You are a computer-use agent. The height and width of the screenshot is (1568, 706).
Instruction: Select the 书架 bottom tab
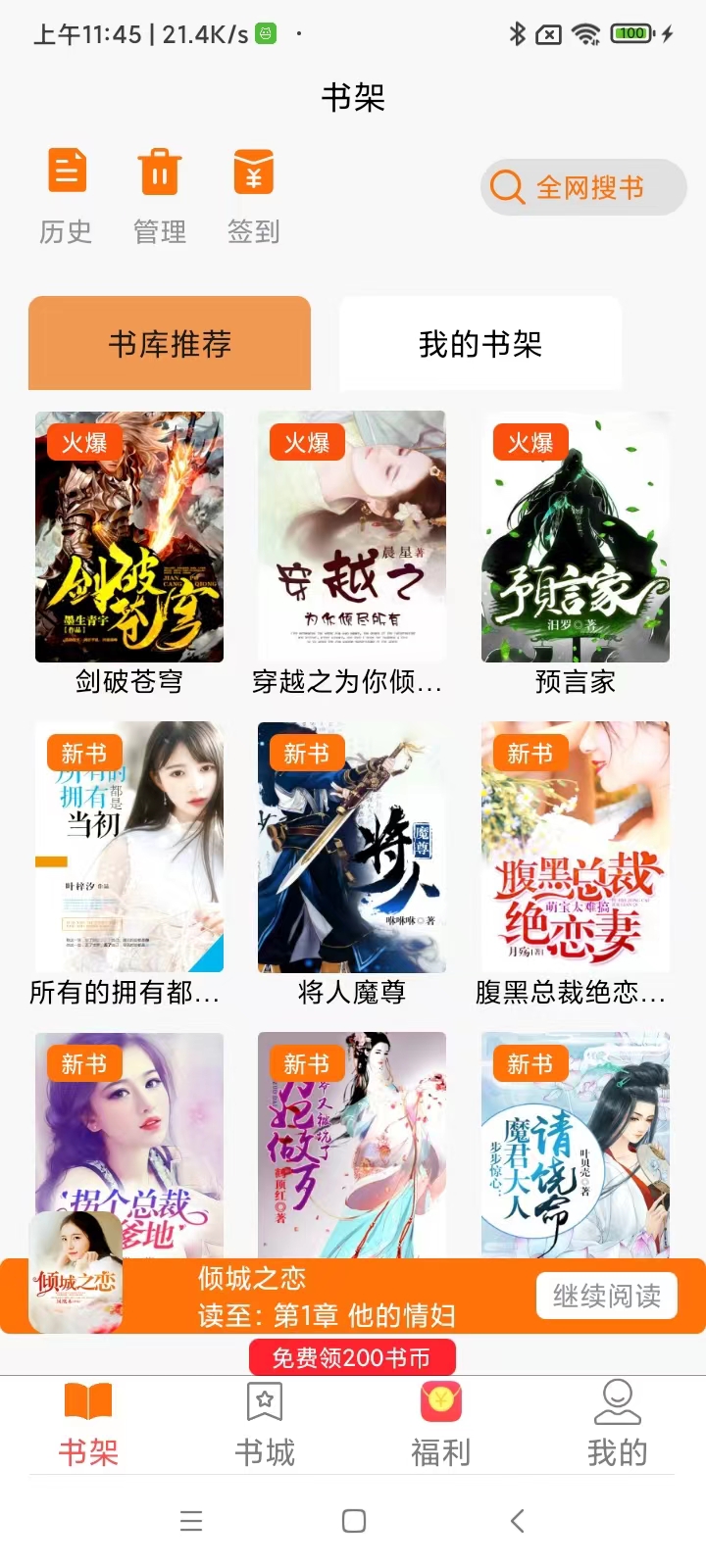(x=88, y=1424)
